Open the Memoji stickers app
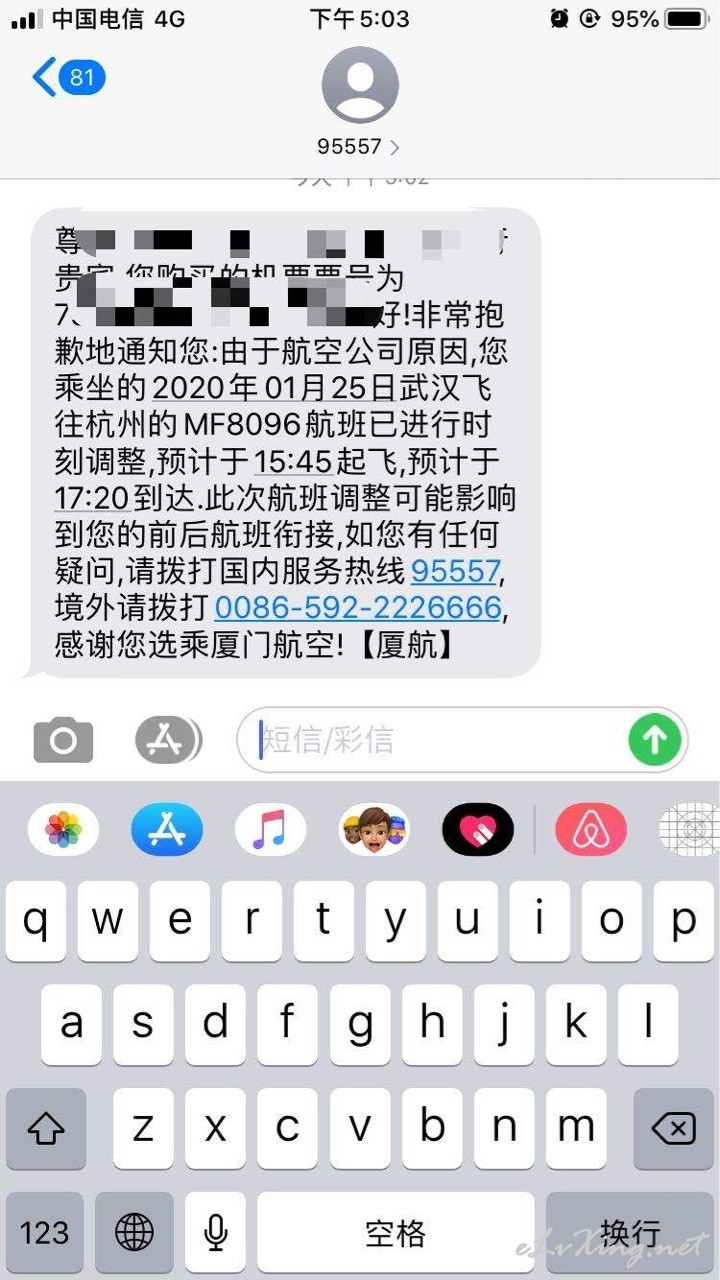This screenshot has height=1280, width=720. click(374, 829)
